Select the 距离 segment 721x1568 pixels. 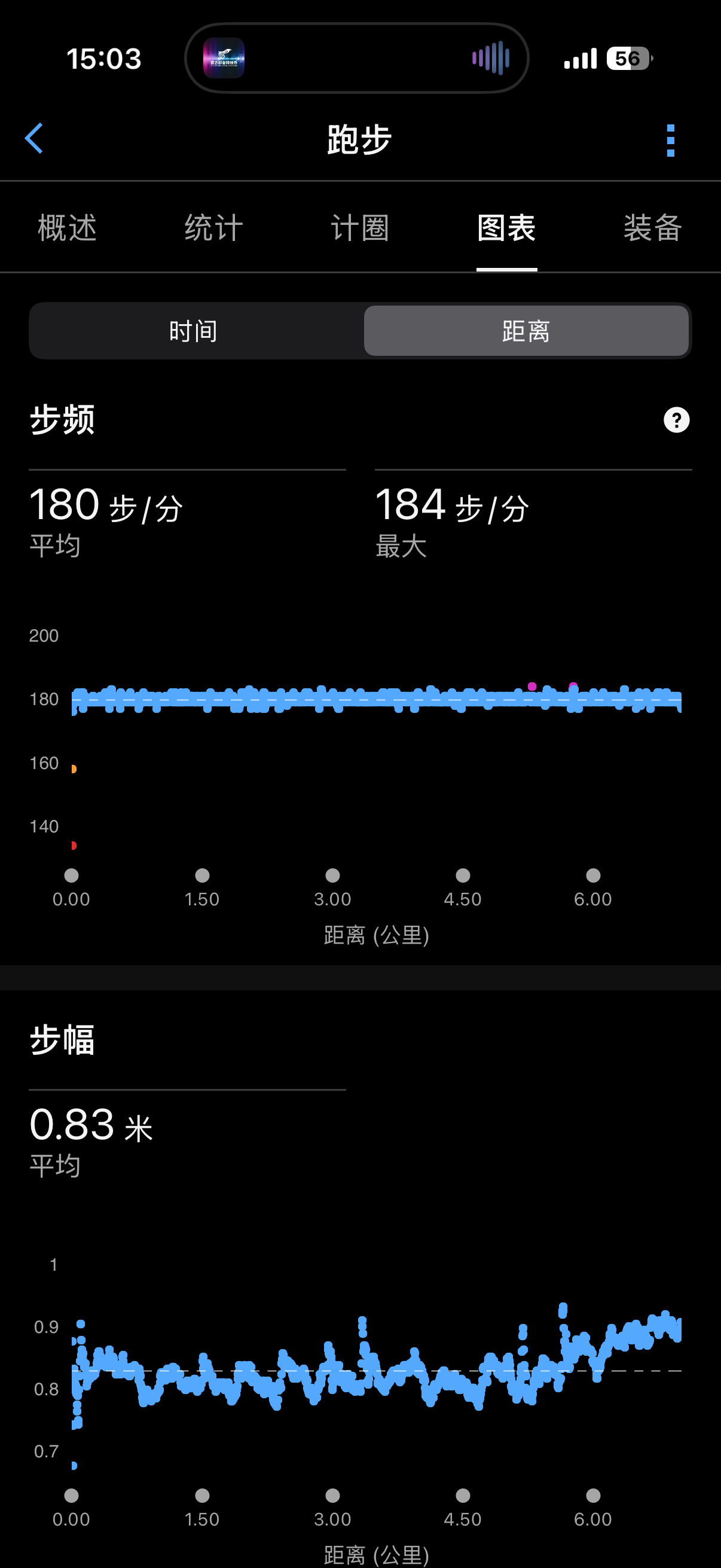coord(526,331)
